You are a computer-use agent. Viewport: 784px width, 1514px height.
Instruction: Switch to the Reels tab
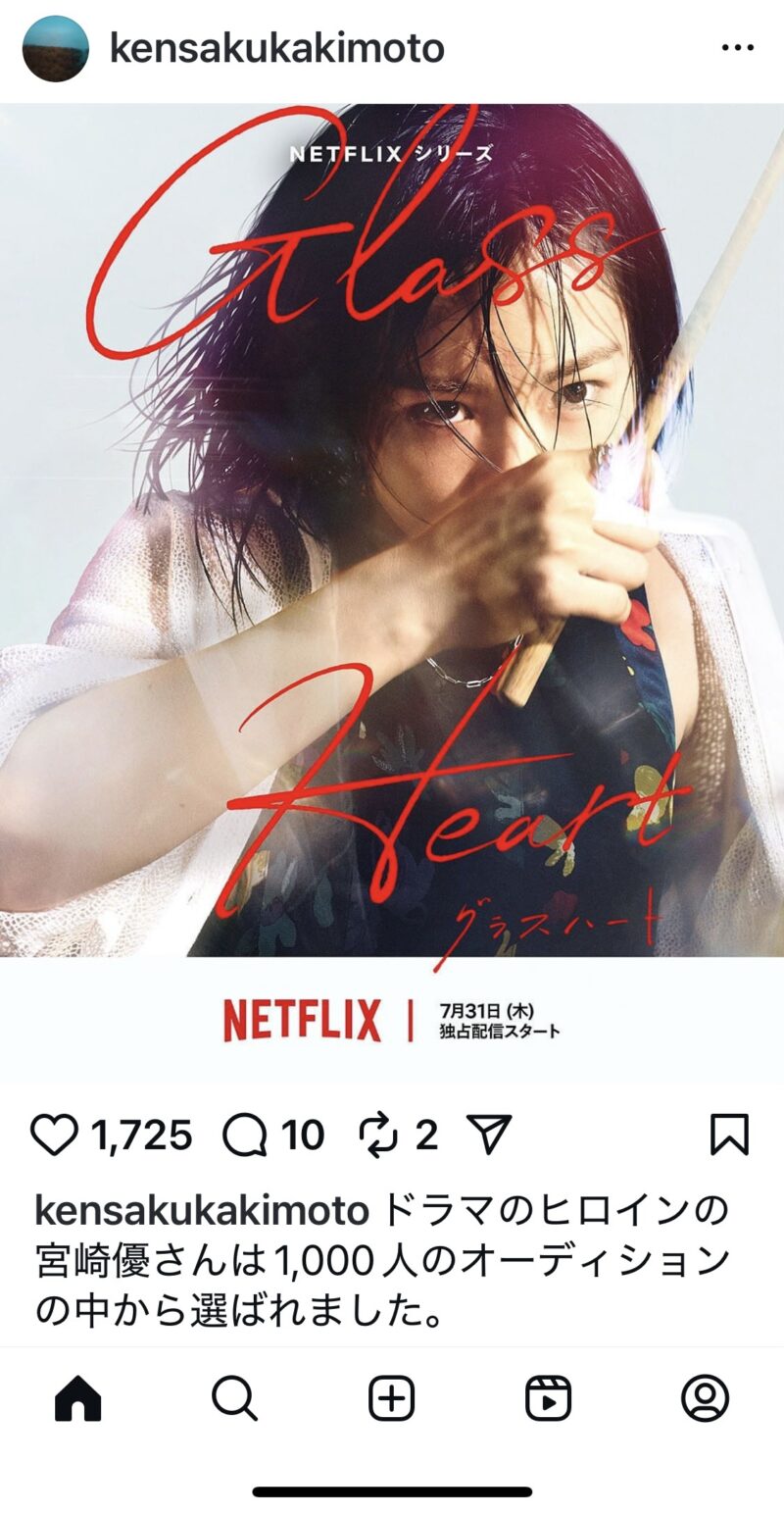[548, 1399]
